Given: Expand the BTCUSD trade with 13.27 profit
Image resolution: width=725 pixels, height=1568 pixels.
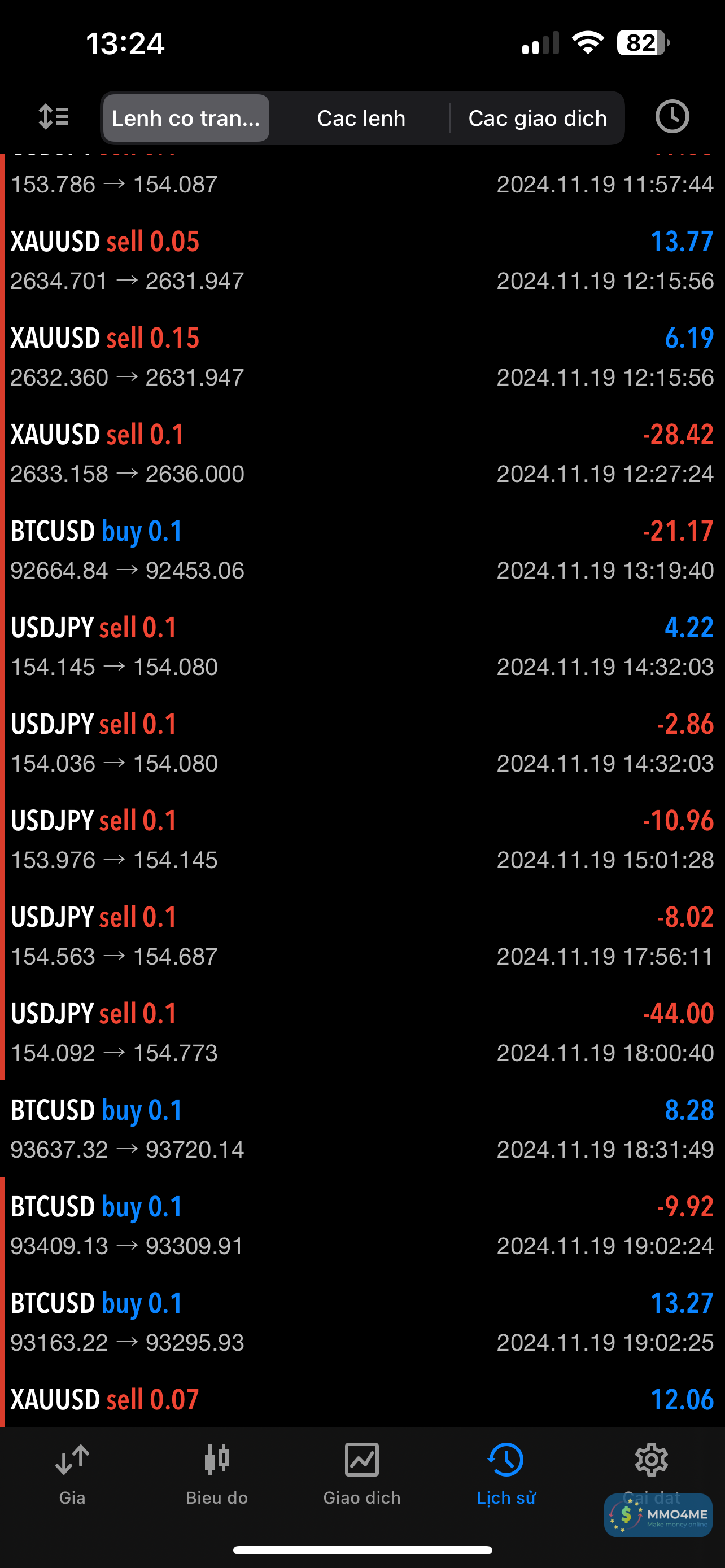Looking at the screenshot, I should (362, 1322).
